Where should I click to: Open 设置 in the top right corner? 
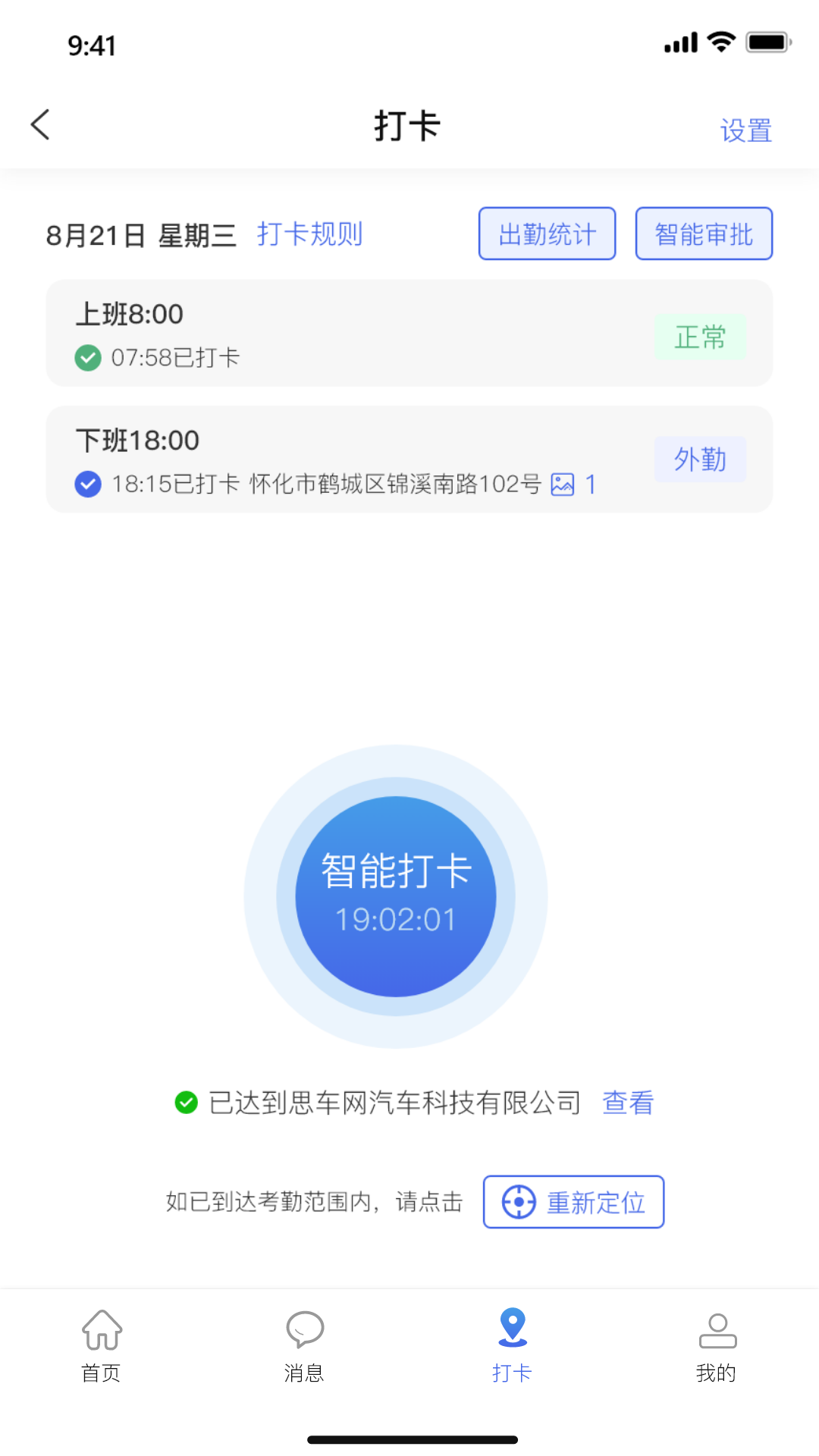pyautogui.click(x=745, y=129)
